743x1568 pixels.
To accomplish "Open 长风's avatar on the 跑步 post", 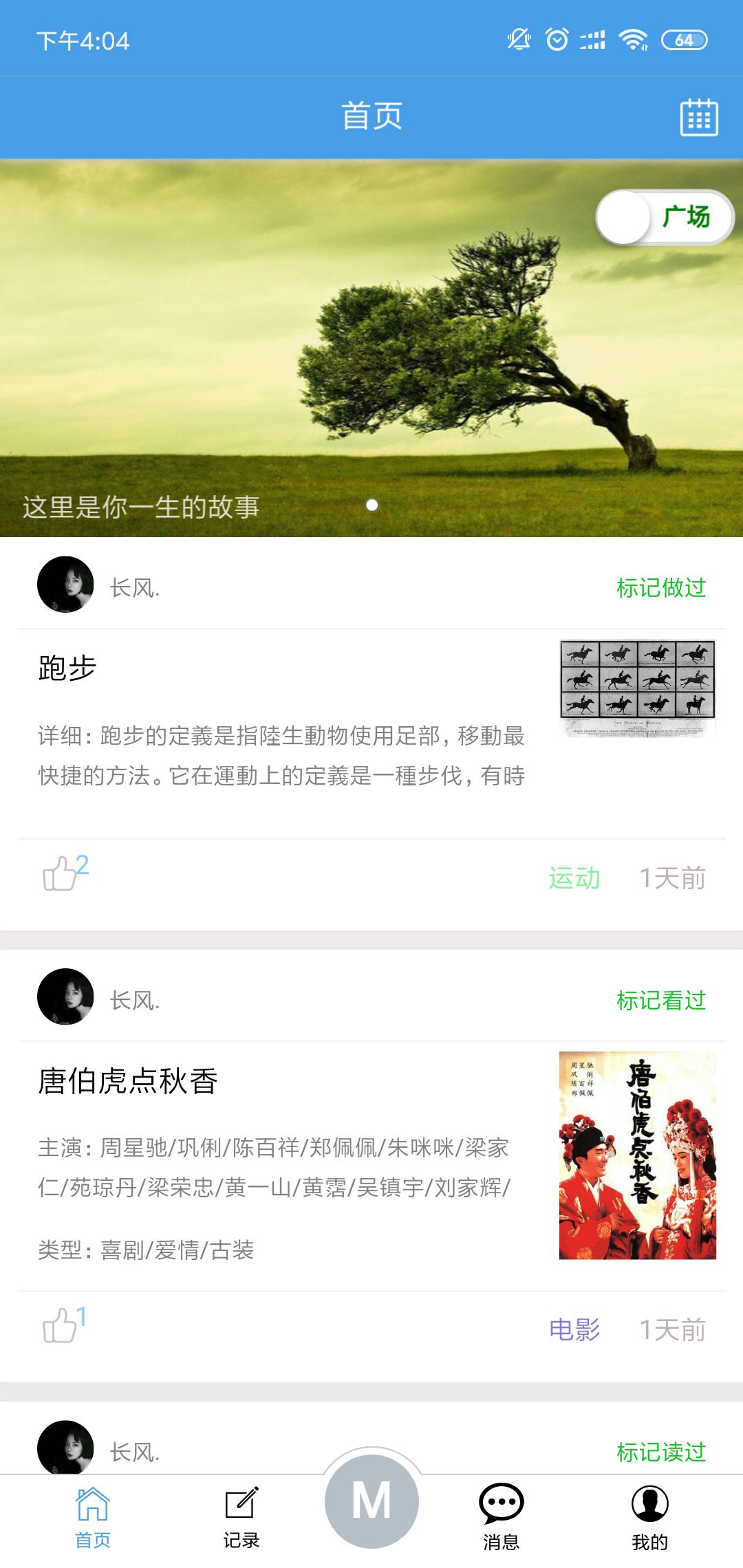I will (x=65, y=585).
